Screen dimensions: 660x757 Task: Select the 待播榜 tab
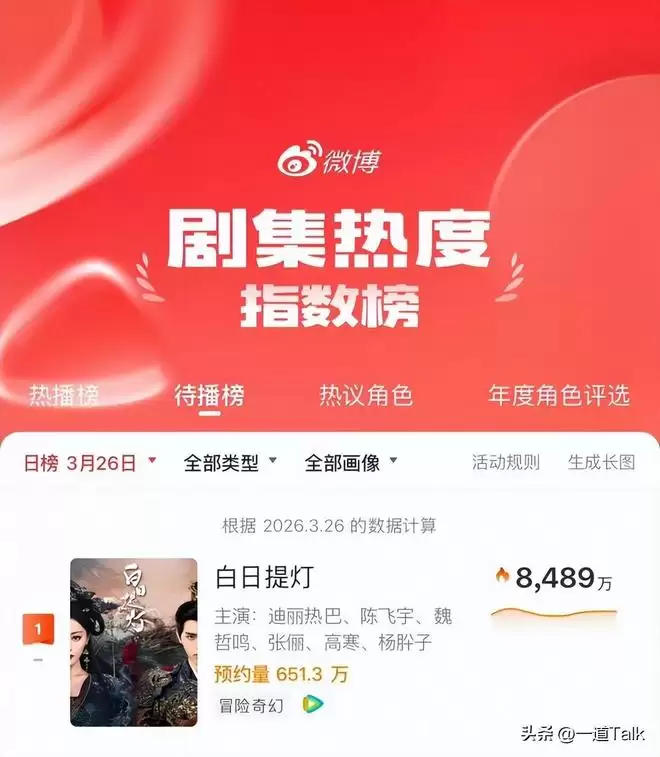[x=209, y=395]
